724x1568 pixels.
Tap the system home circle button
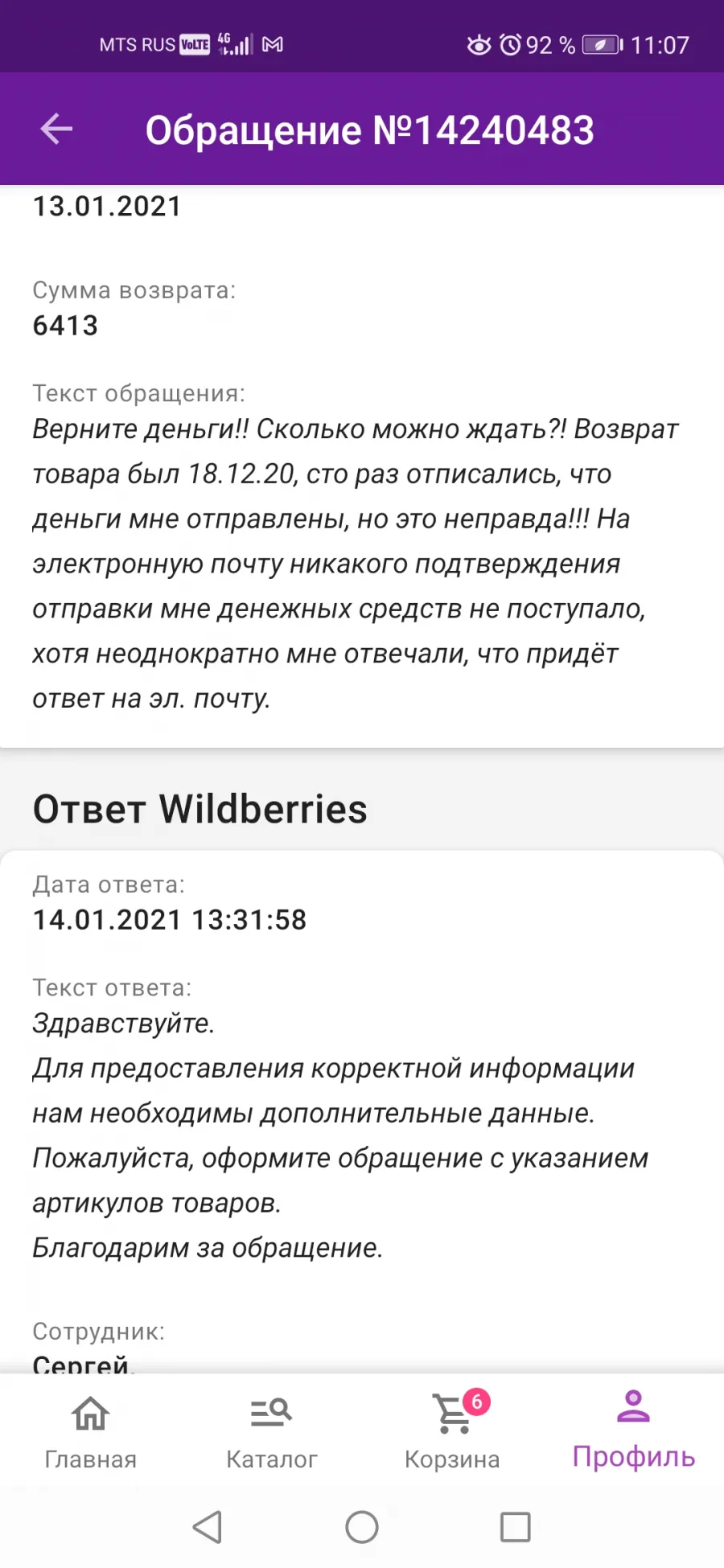pyautogui.click(x=362, y=1526)
